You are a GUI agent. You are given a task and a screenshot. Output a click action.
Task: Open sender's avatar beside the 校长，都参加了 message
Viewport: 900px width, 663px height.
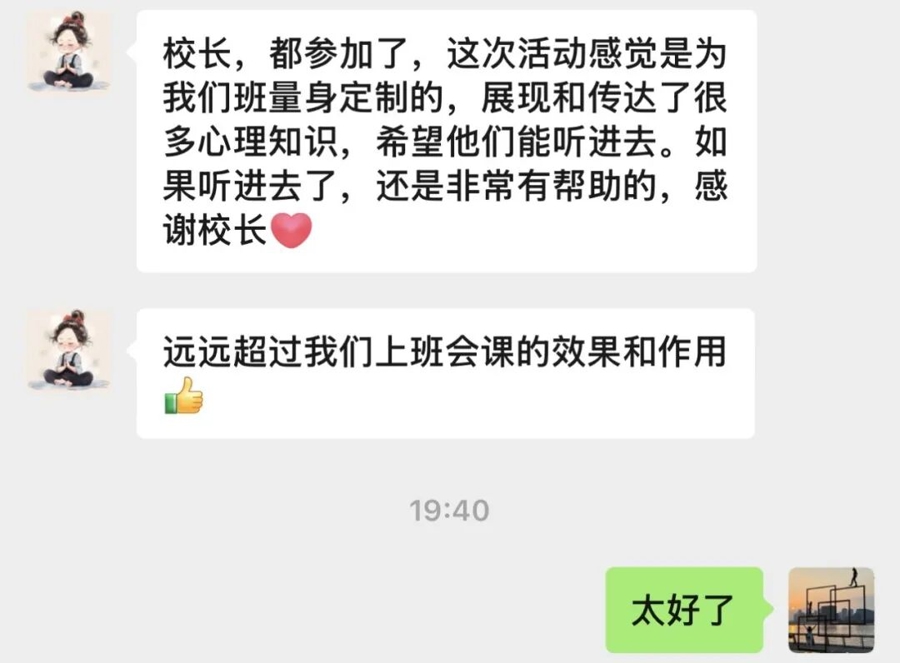point(68,53)
